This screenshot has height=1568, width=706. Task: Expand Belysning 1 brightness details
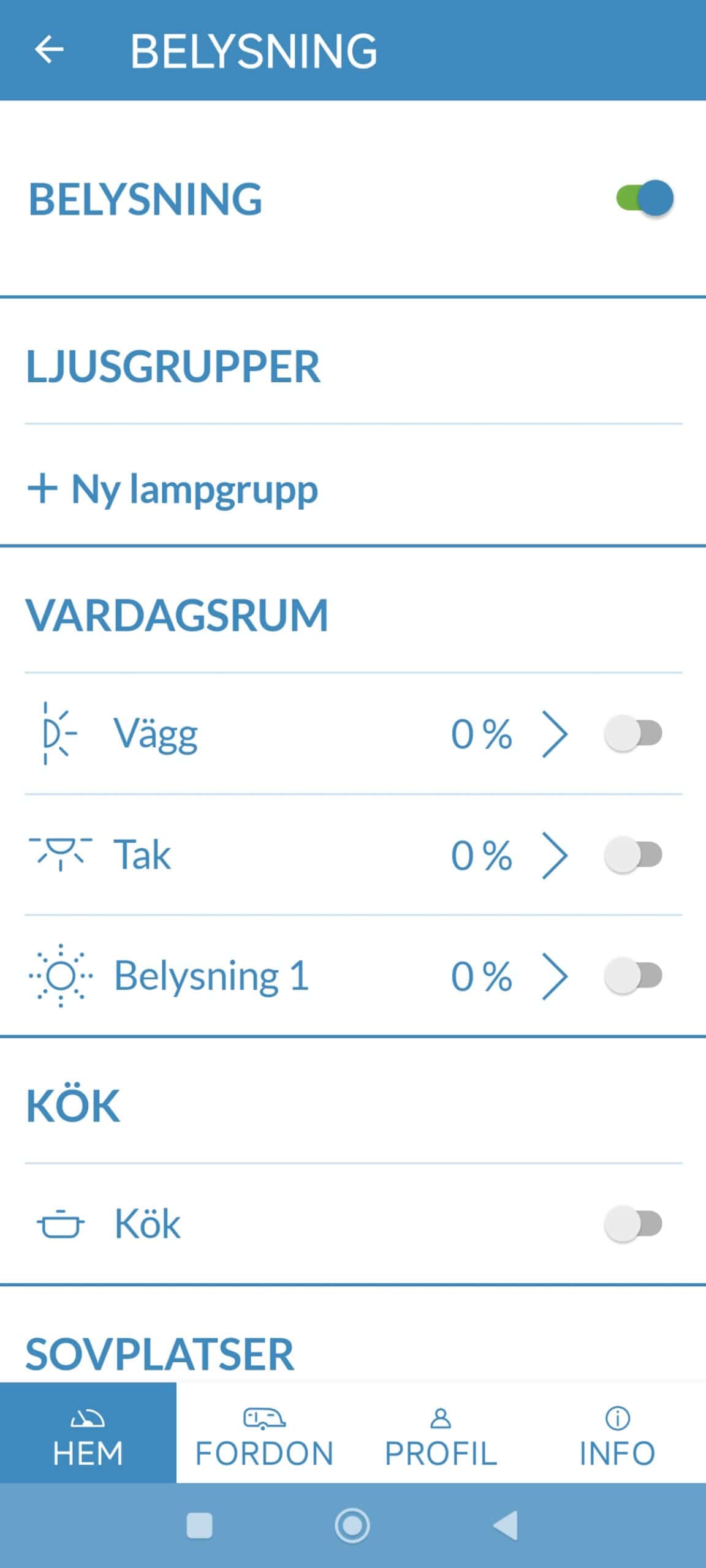pyautogui.click(x=555, y=976)
